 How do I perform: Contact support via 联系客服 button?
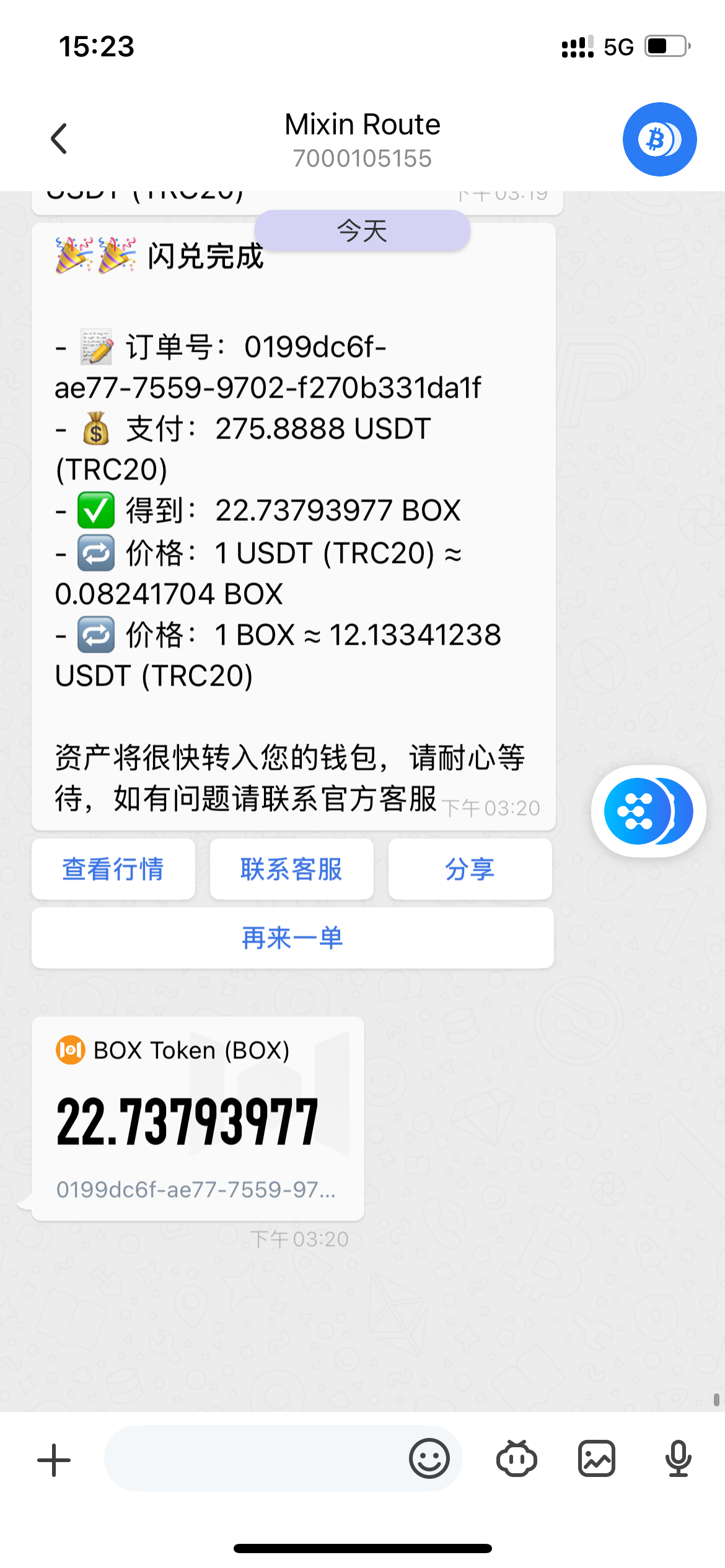point(291,869)
